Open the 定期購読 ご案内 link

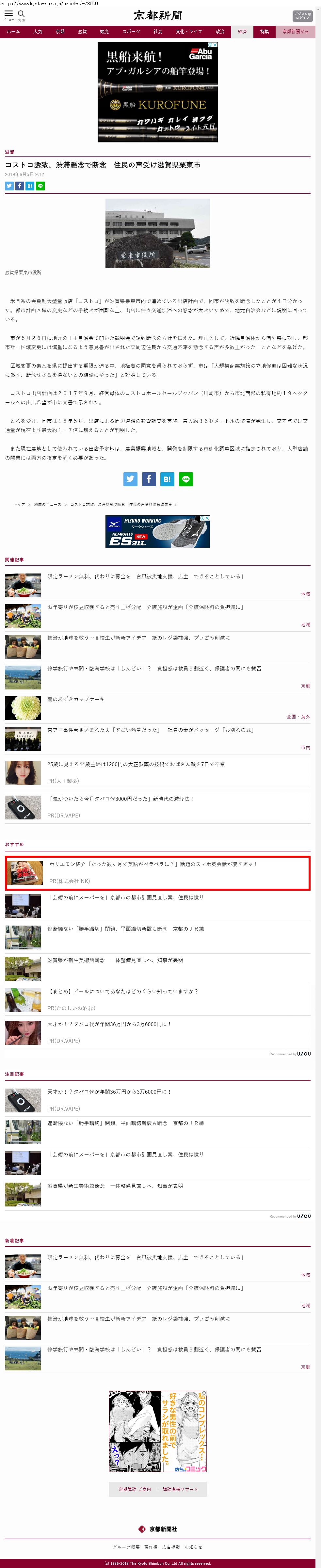click(135, 1490)
